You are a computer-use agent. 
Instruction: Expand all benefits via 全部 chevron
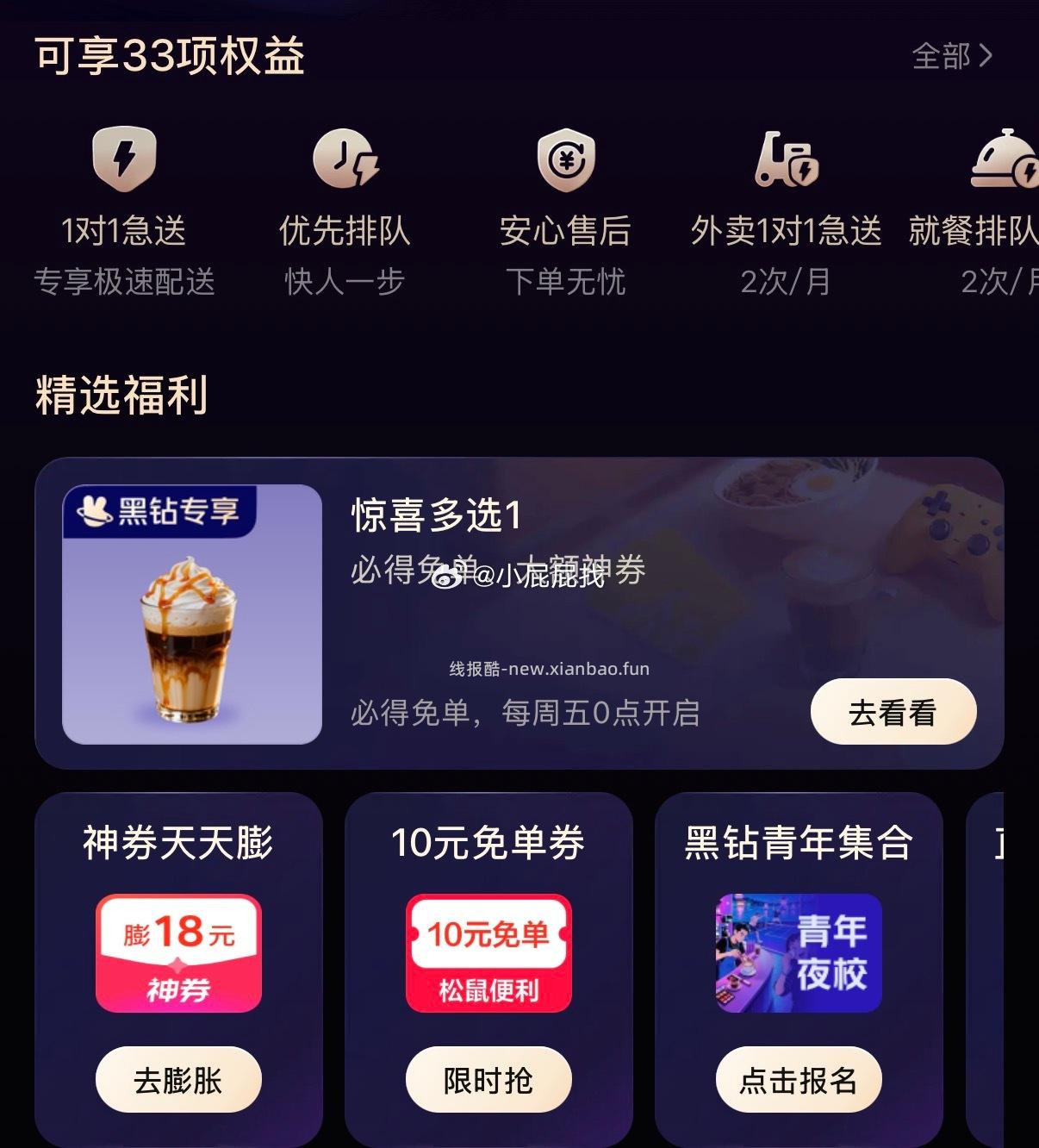952,54
